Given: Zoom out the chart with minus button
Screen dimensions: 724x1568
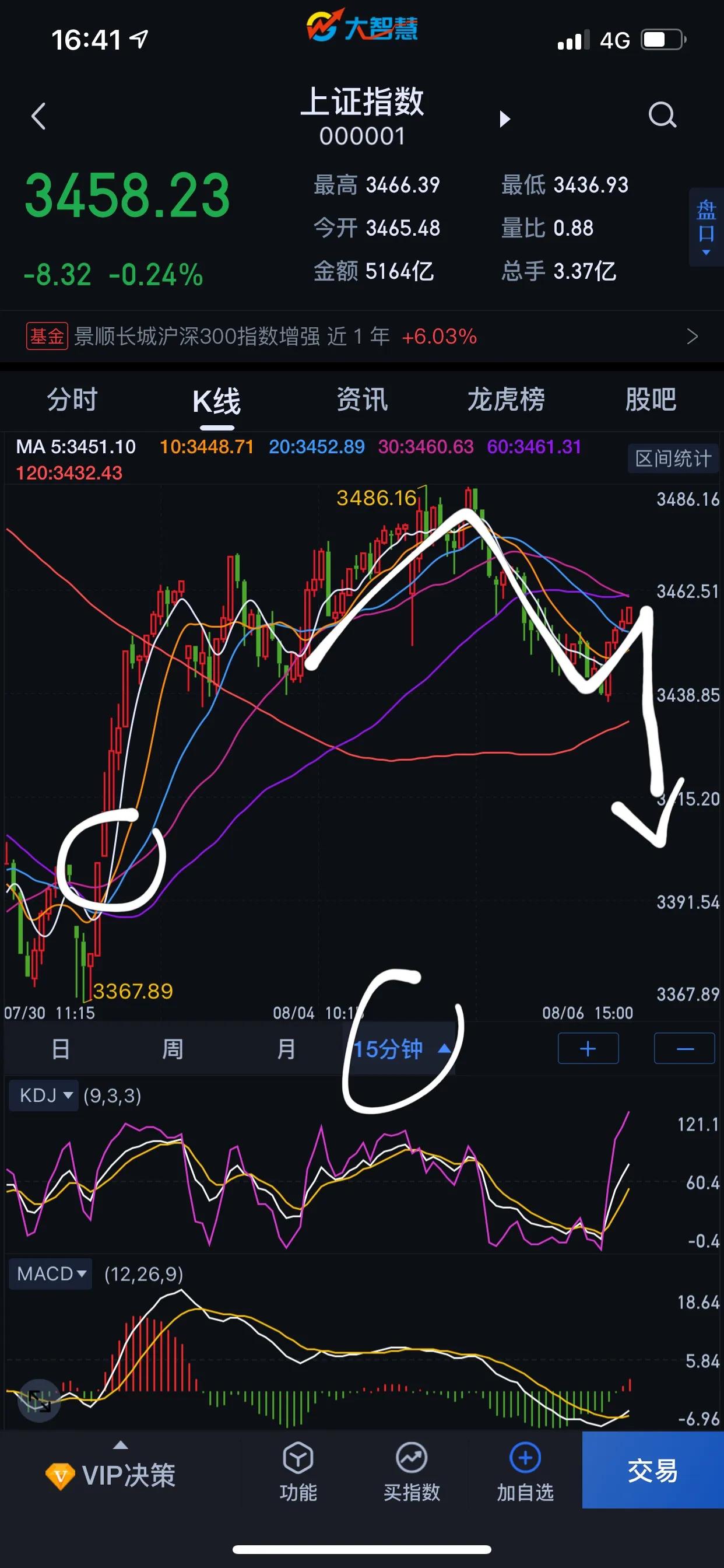Looking at the screenshot, I should coord(684,1049).
